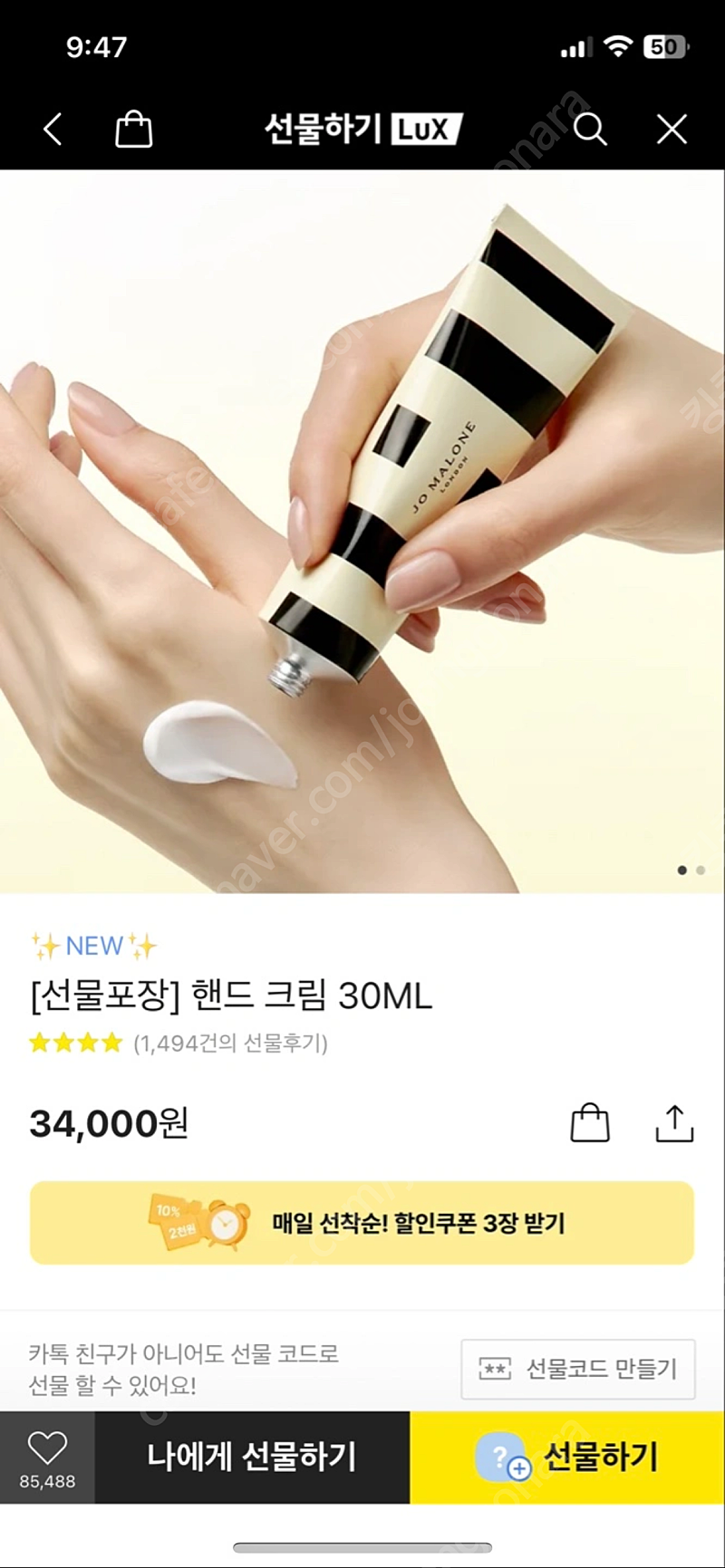Close the page with the X

(x=672, y=130)
